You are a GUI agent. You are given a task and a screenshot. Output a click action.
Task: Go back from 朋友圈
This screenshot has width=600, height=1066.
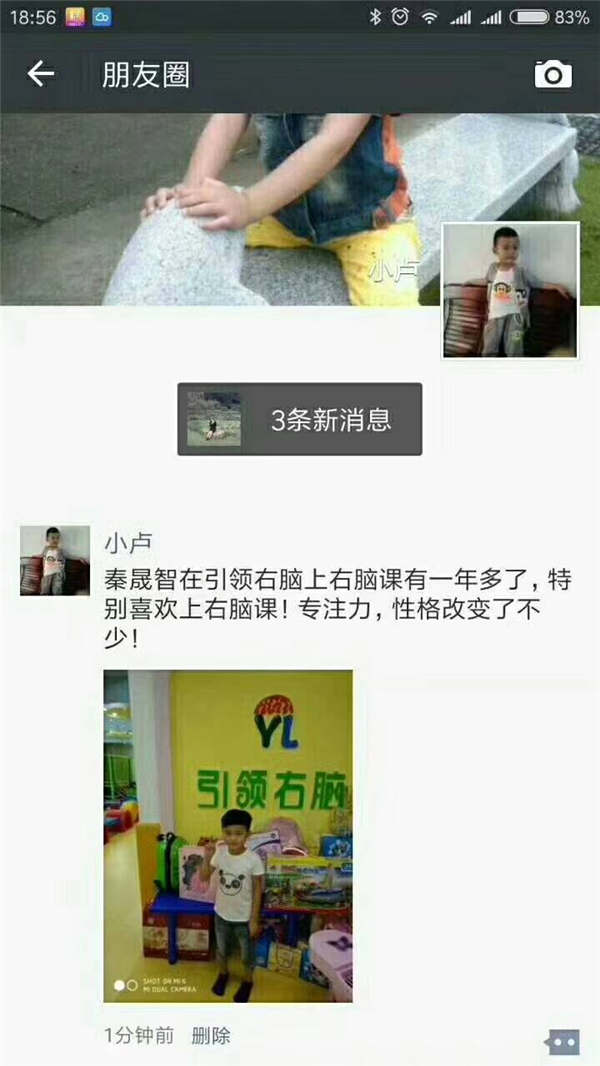[x=40, y=74]
